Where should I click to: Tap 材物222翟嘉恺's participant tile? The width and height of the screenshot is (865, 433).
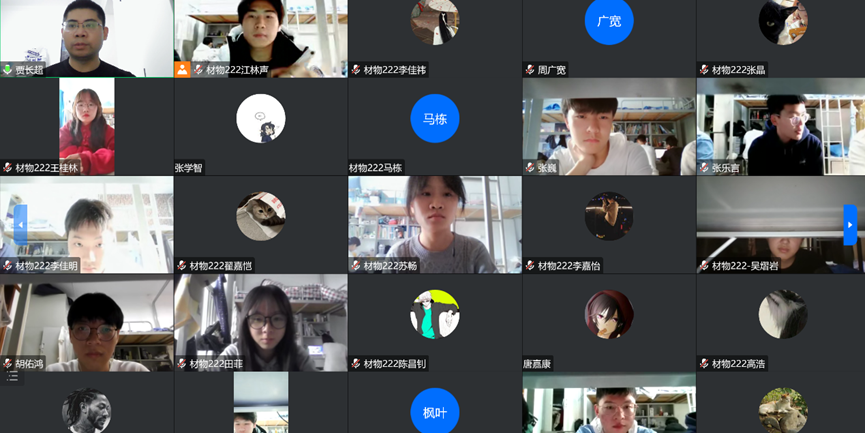[x=261, y=224]
